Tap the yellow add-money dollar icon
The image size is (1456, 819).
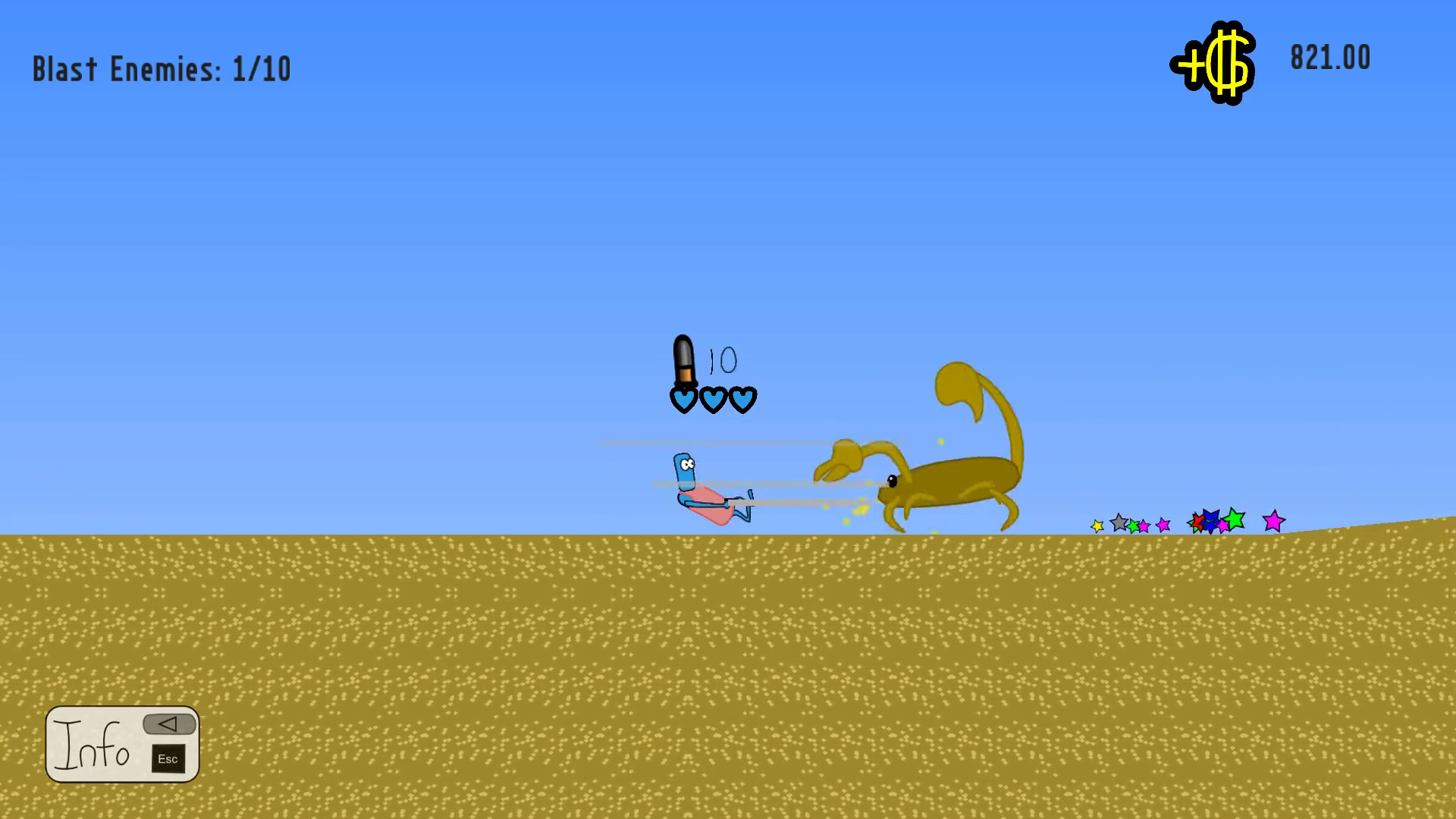pyautogui.click(x=1214, y=63)
